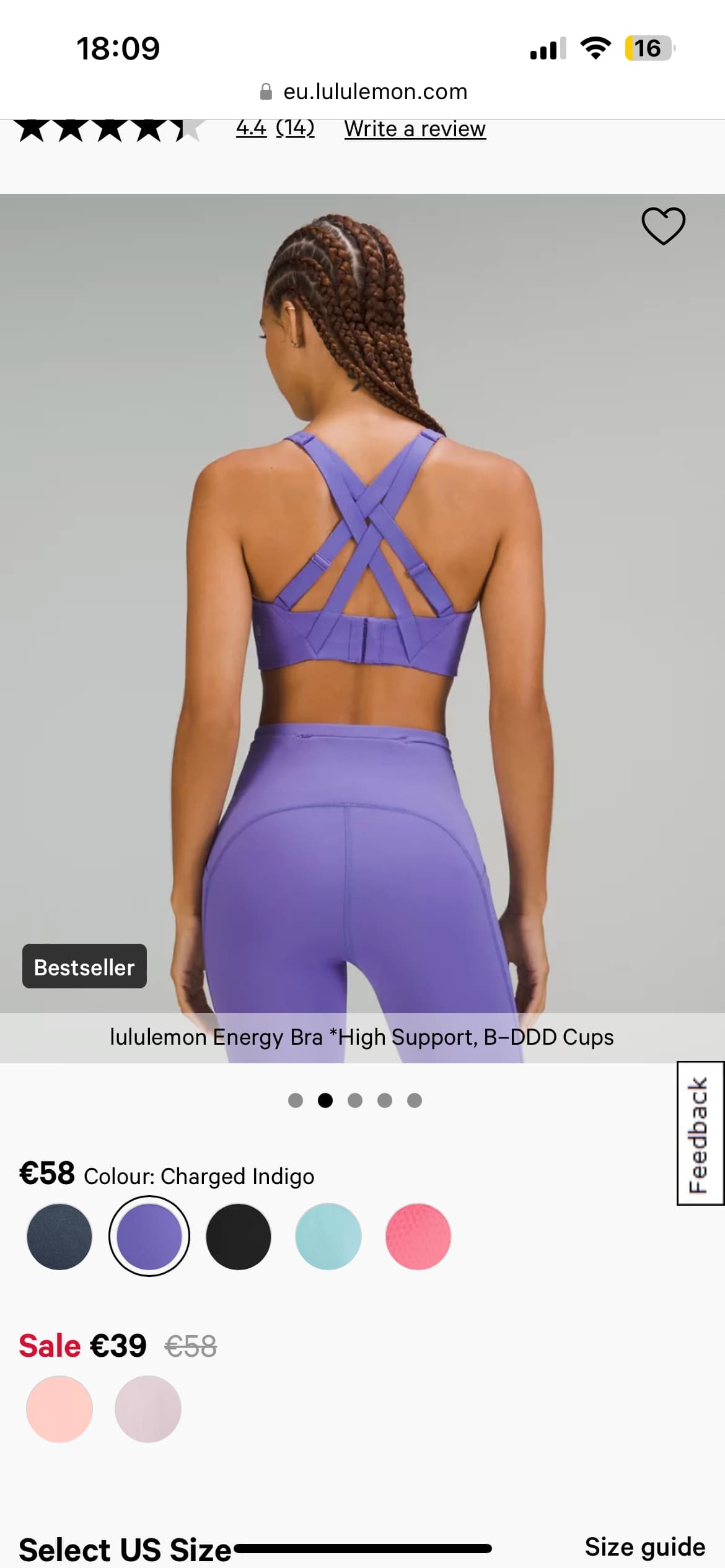725x1568 pixels.
Task: Open the Size guide
Action: click(x=645, y=1546)
